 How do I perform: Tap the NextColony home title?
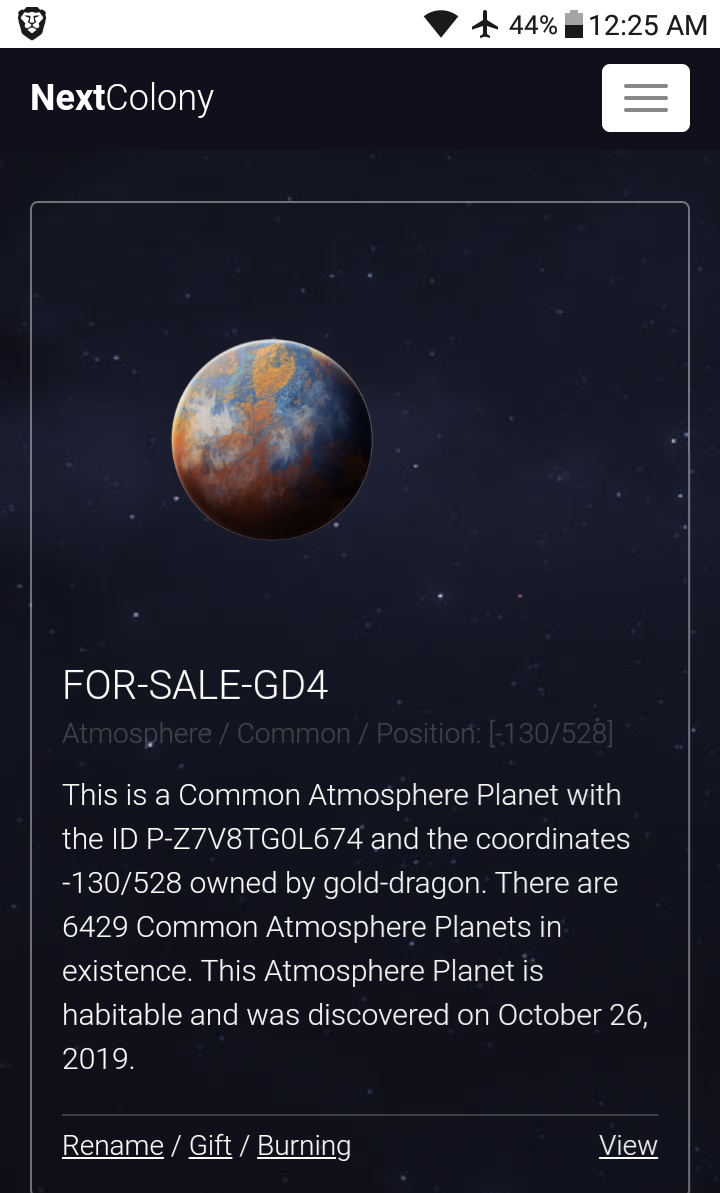coord(122,98)
